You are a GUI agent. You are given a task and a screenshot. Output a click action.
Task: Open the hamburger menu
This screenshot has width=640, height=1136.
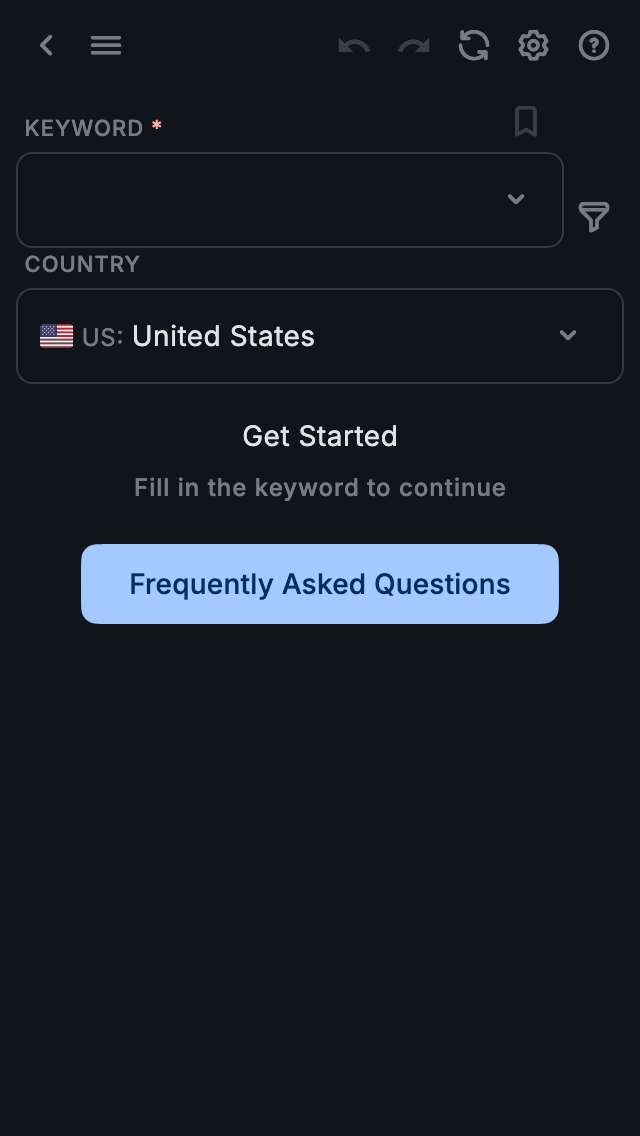pos(106,45)
